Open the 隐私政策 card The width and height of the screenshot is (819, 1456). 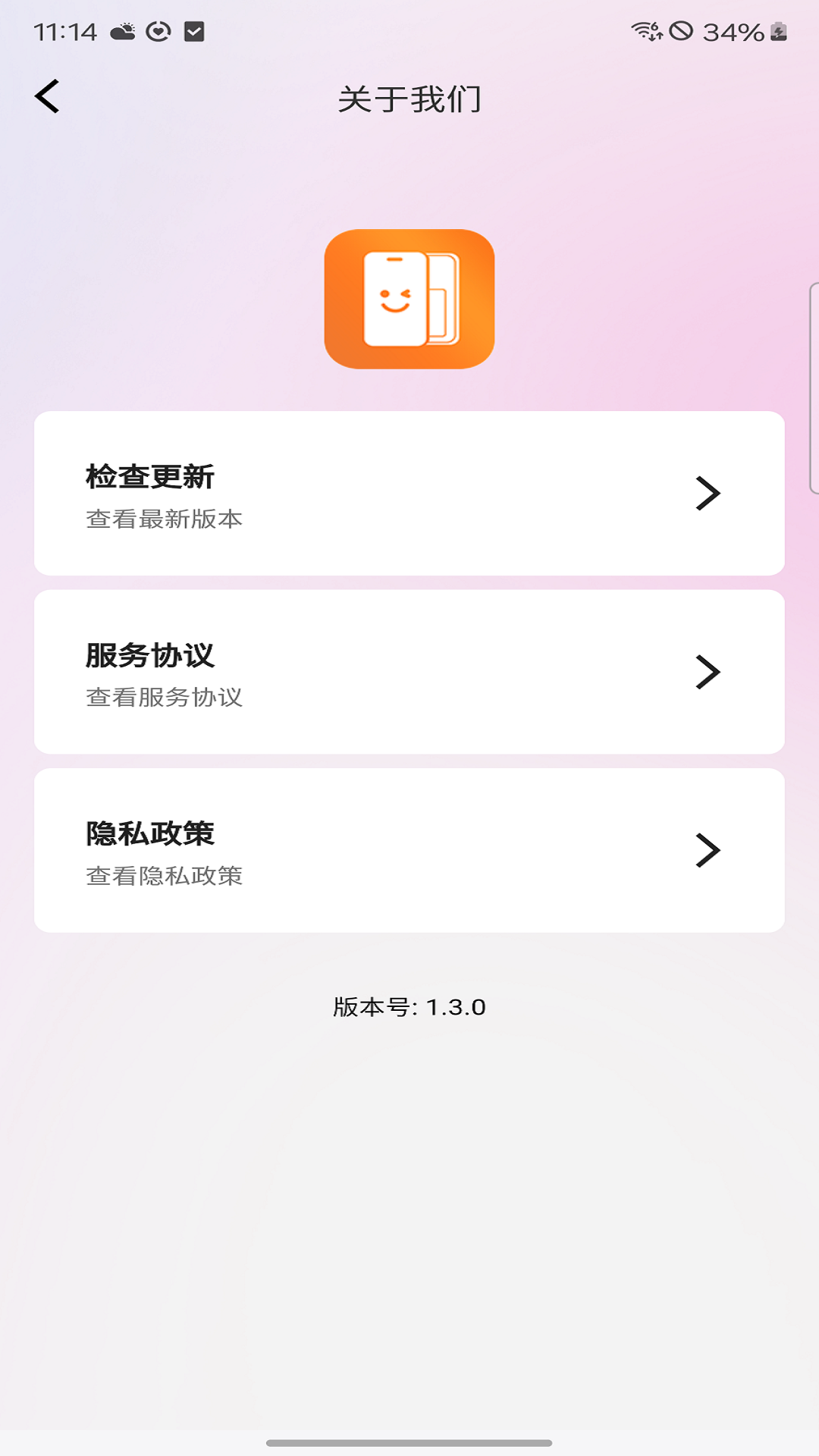[x=409, y=848]
